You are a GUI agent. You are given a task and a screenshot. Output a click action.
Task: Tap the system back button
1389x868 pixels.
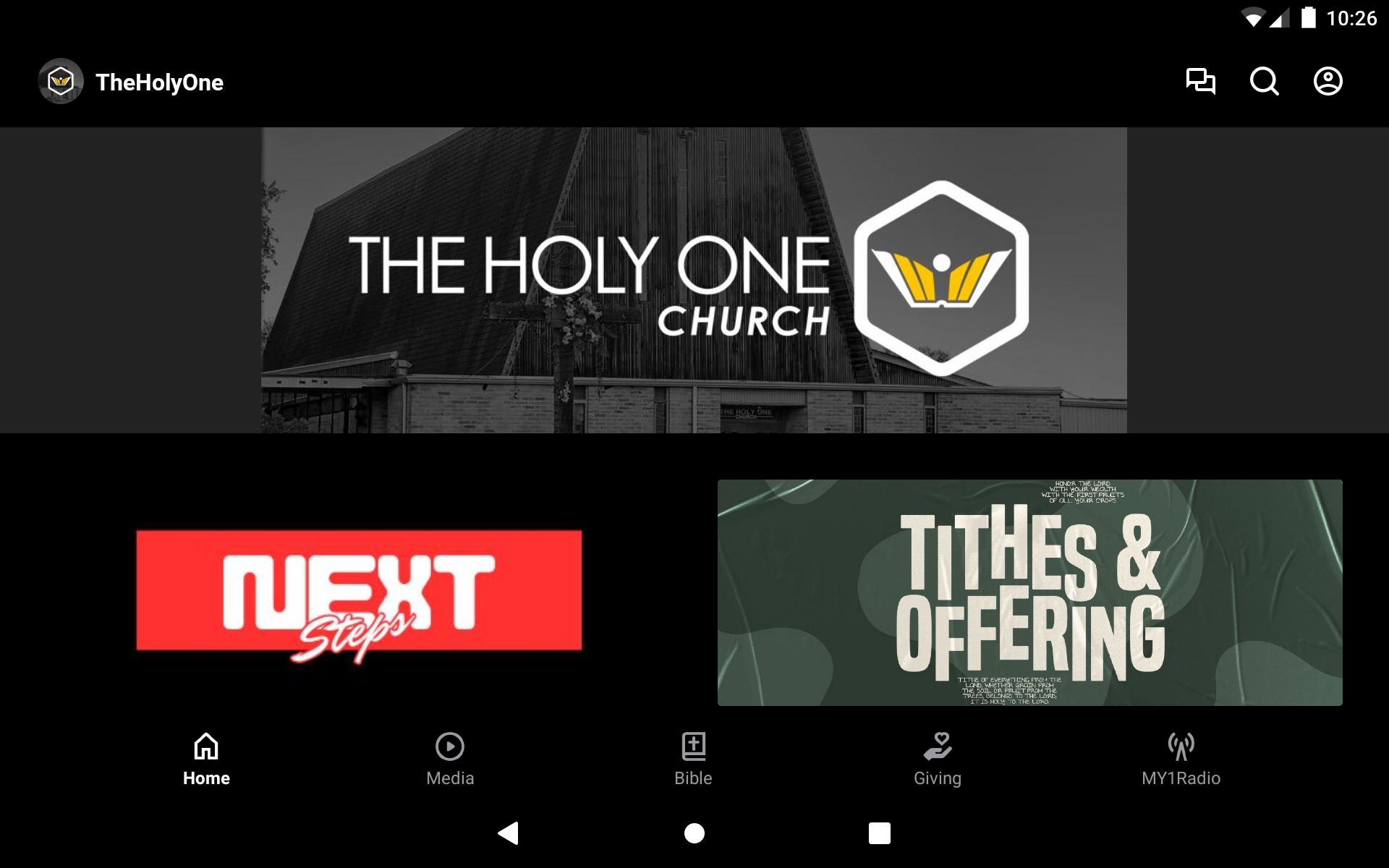[x=509, y=833]
